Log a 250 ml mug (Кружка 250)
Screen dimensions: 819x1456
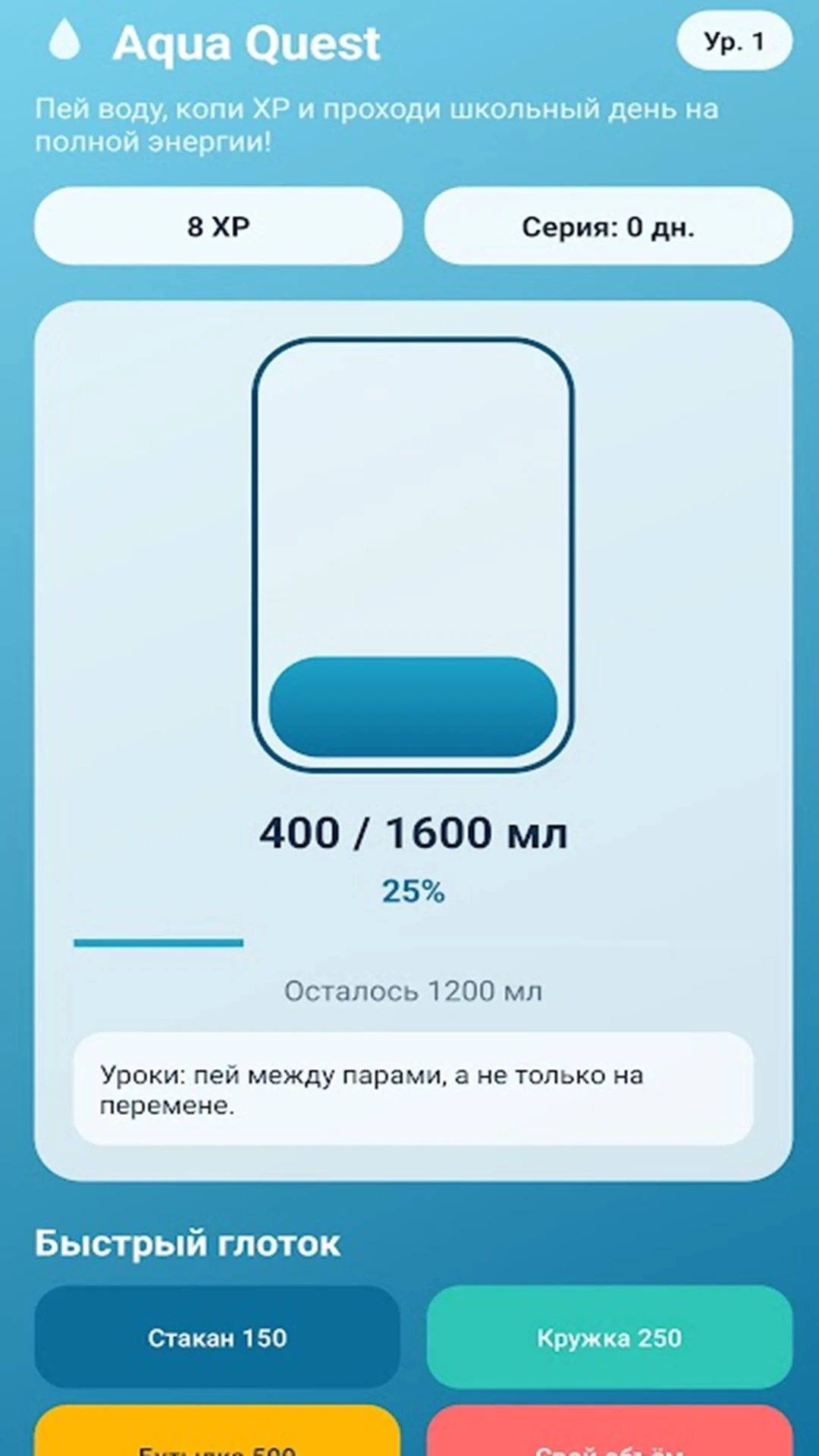610,1337
